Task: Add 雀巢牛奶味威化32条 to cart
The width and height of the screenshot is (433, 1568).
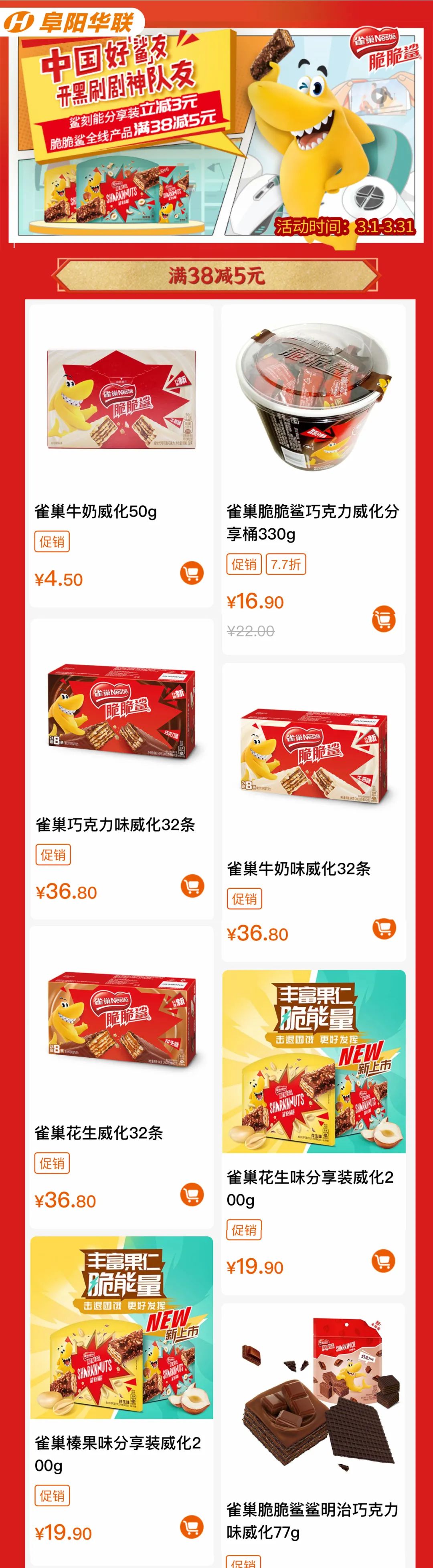Action: pos(384,928)
